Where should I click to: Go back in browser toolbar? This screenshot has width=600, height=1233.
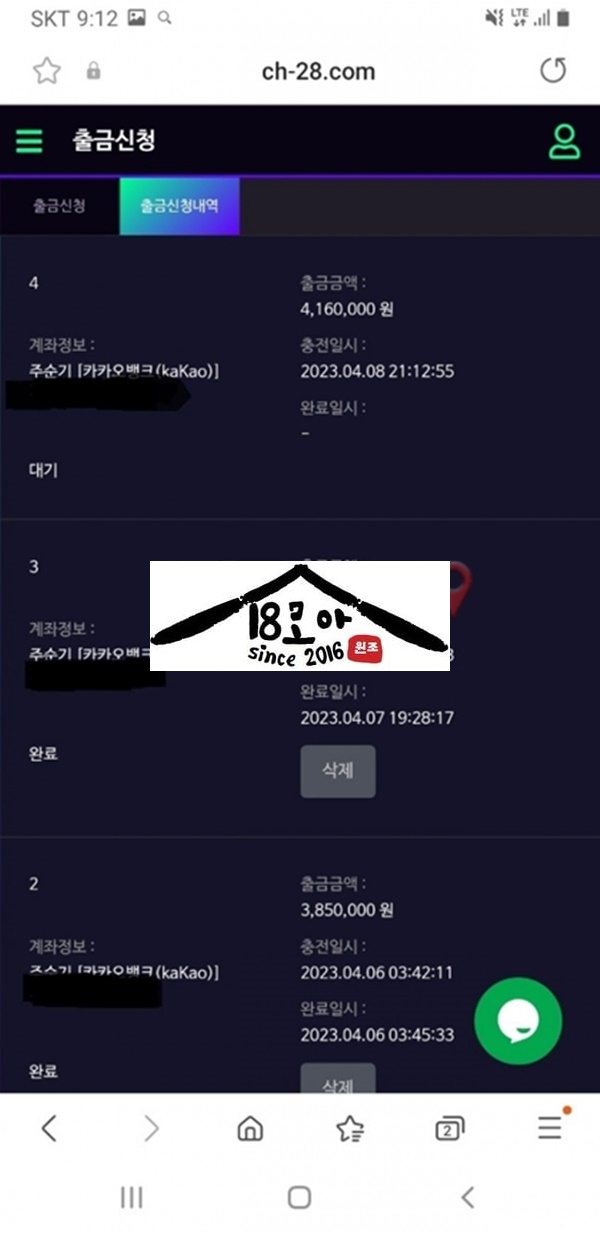click(x=49, y=1129)
